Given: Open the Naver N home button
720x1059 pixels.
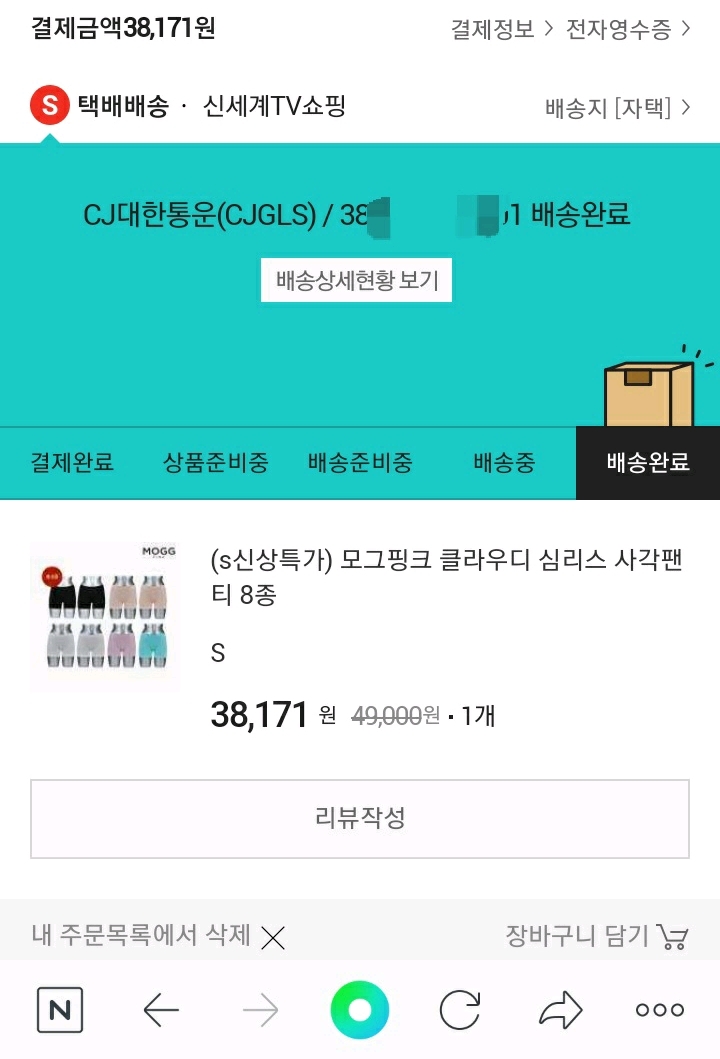Looking at the screenshot, I should (x=60, y=1010).
